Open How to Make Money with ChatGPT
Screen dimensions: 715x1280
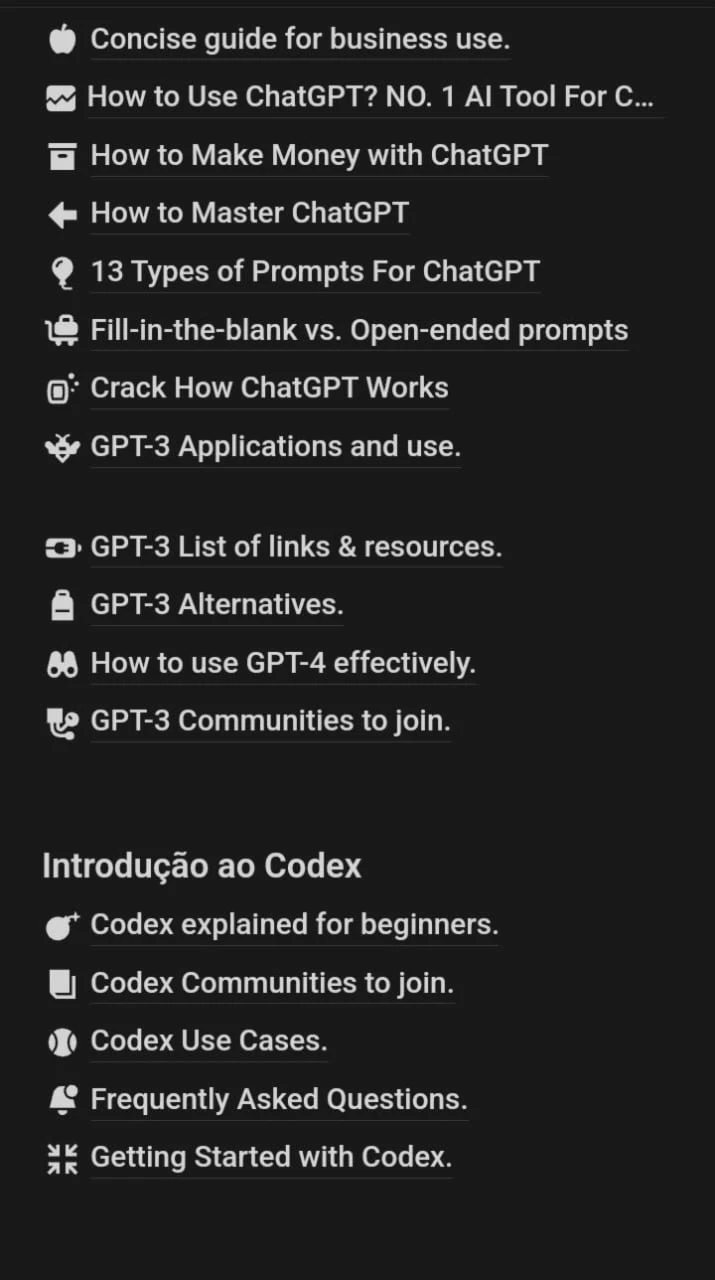click(x=319, y=155)
